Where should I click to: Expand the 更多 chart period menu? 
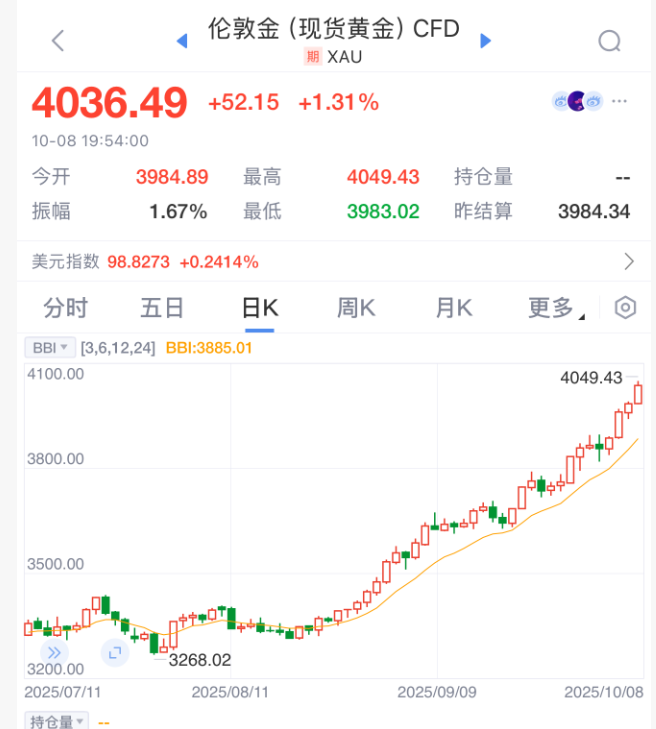(x=555, y=308)
